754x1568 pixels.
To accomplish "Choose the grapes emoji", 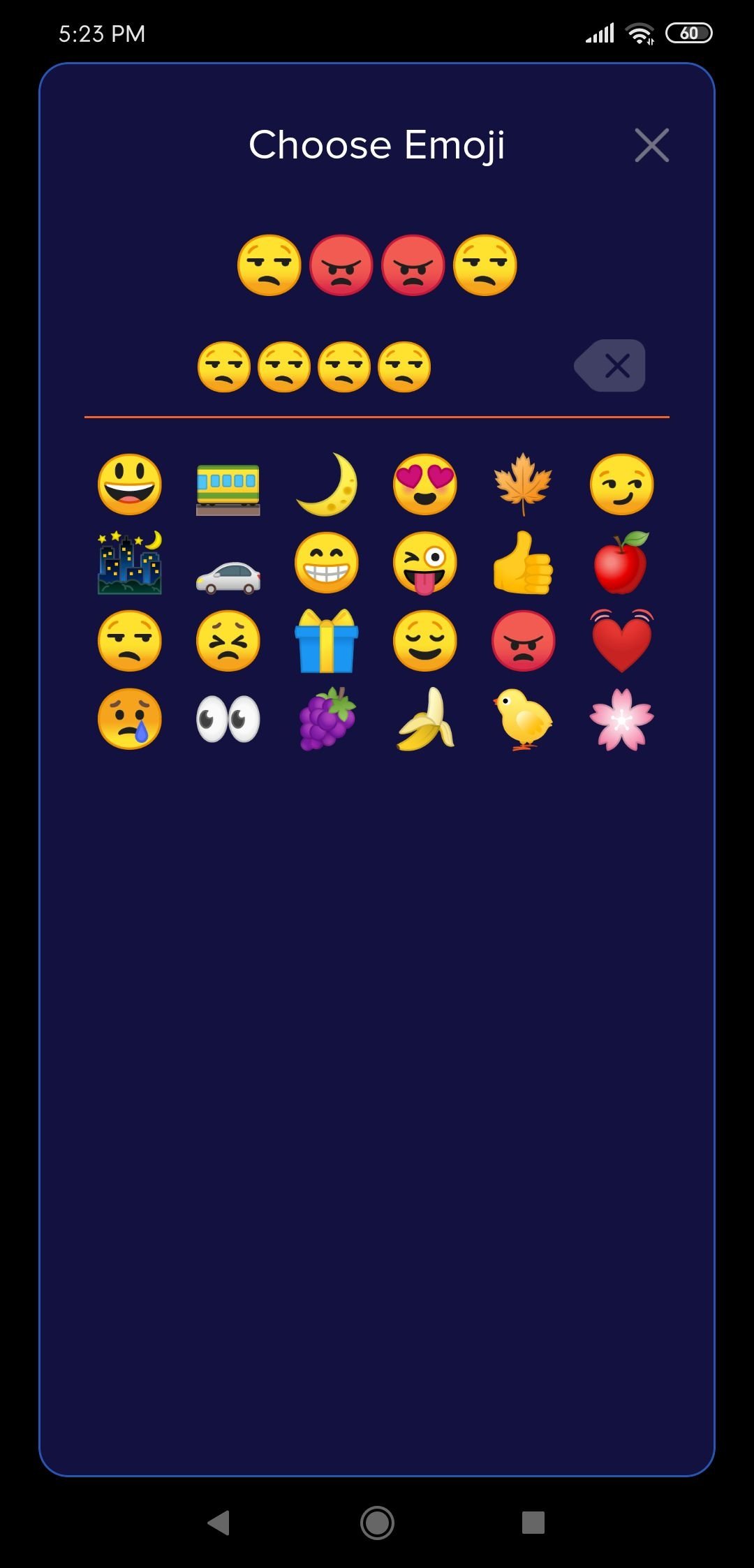I will (327, 719).
